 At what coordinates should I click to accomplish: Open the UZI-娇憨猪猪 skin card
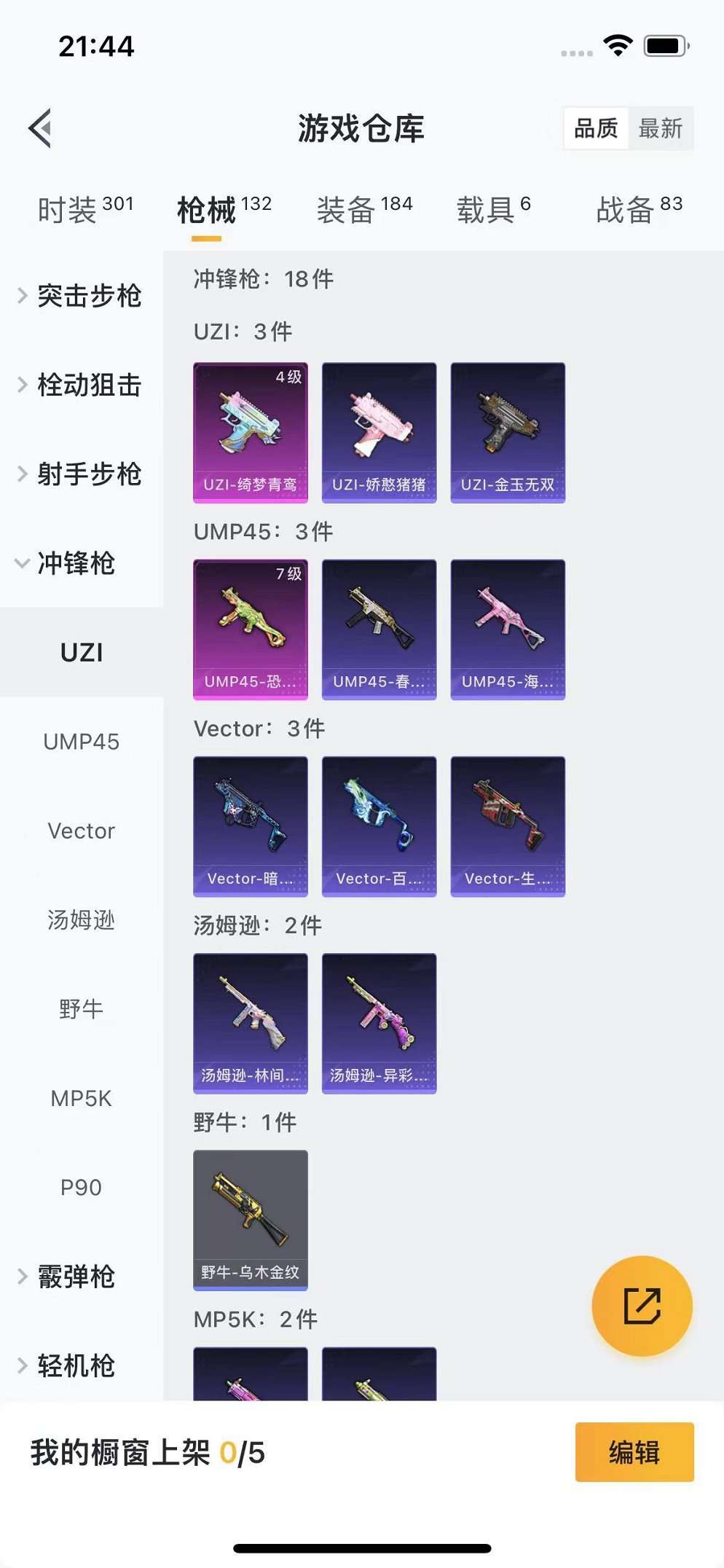click(379, 432)
